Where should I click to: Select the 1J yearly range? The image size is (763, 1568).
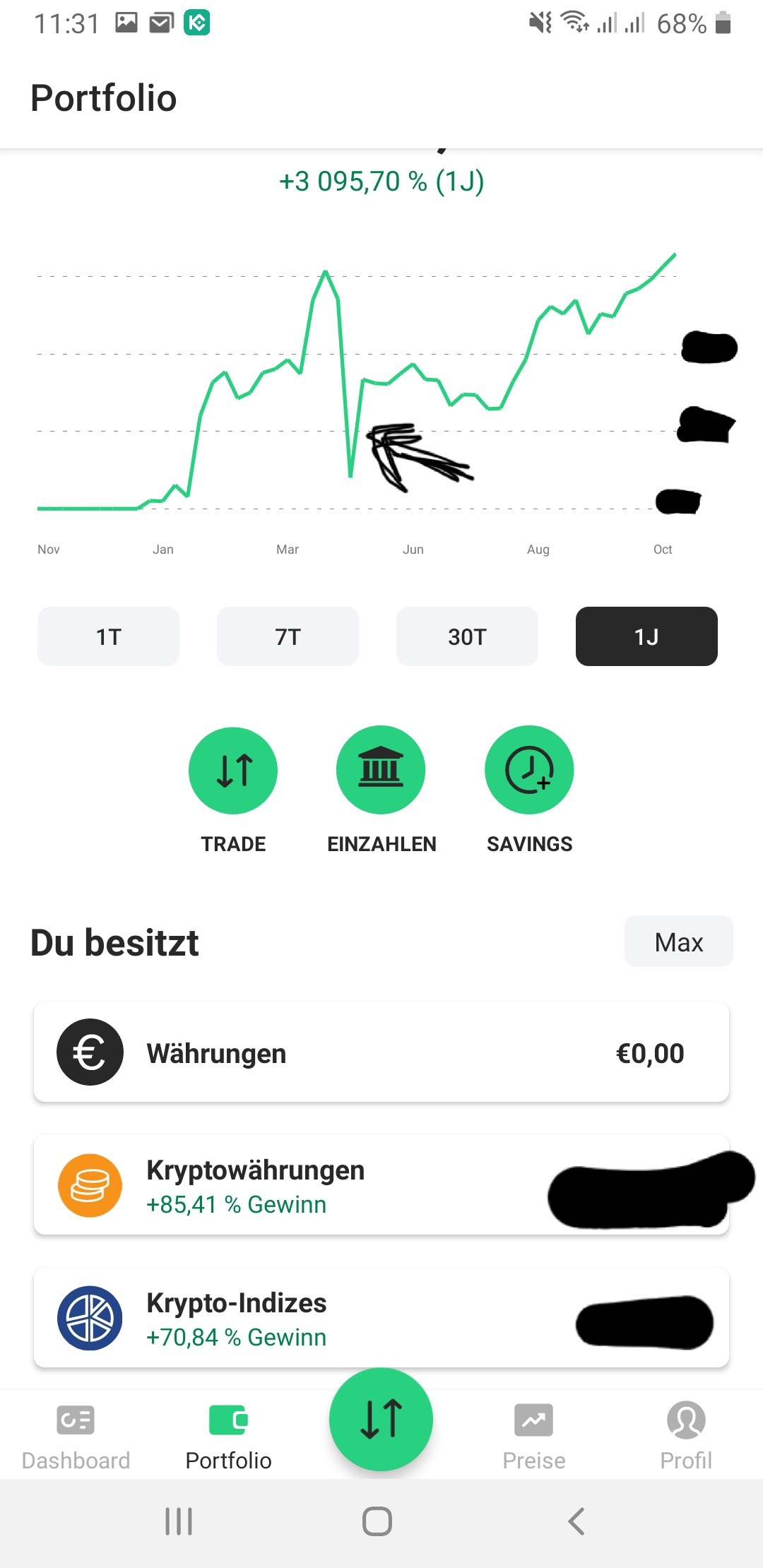click(646, 636)
